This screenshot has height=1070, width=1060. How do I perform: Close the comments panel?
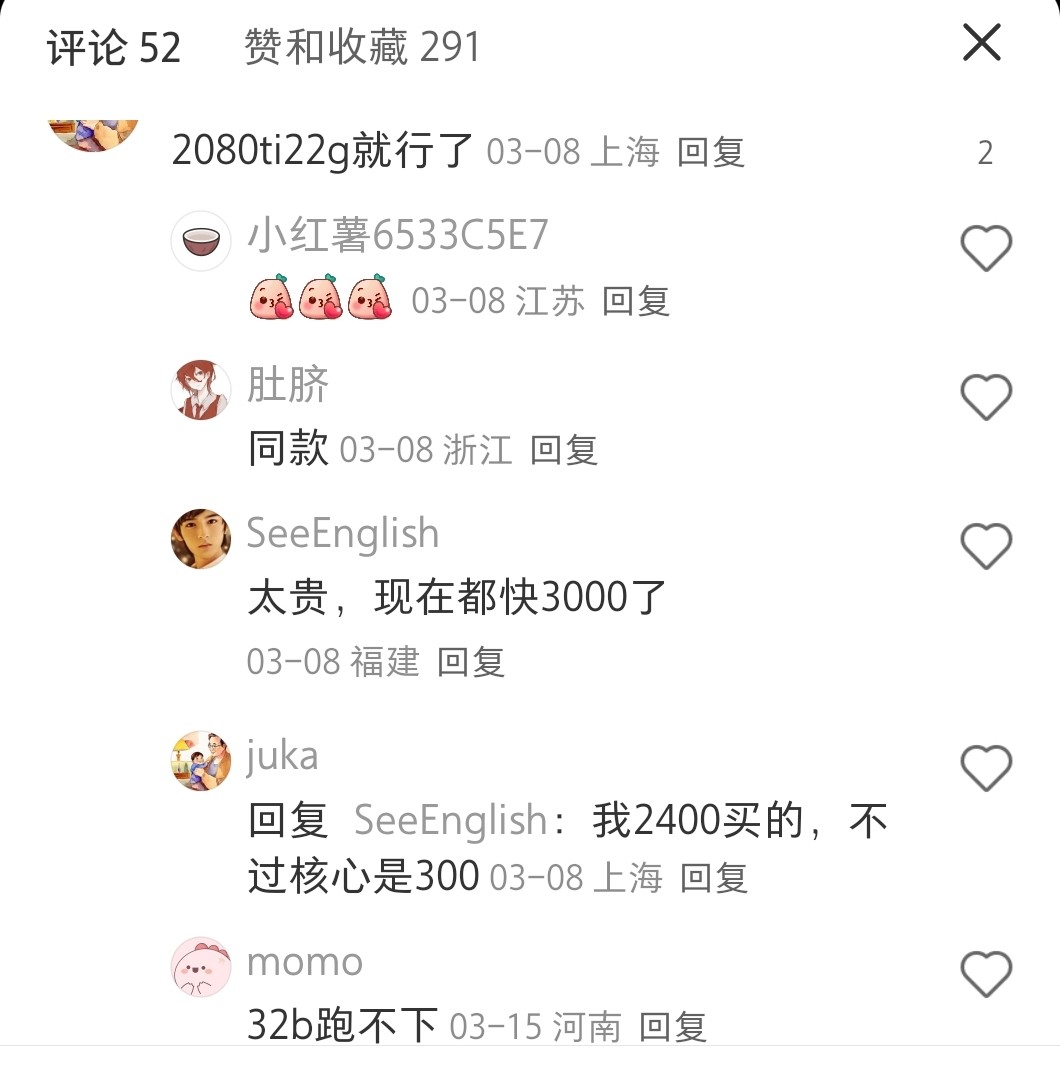[981, 43]
